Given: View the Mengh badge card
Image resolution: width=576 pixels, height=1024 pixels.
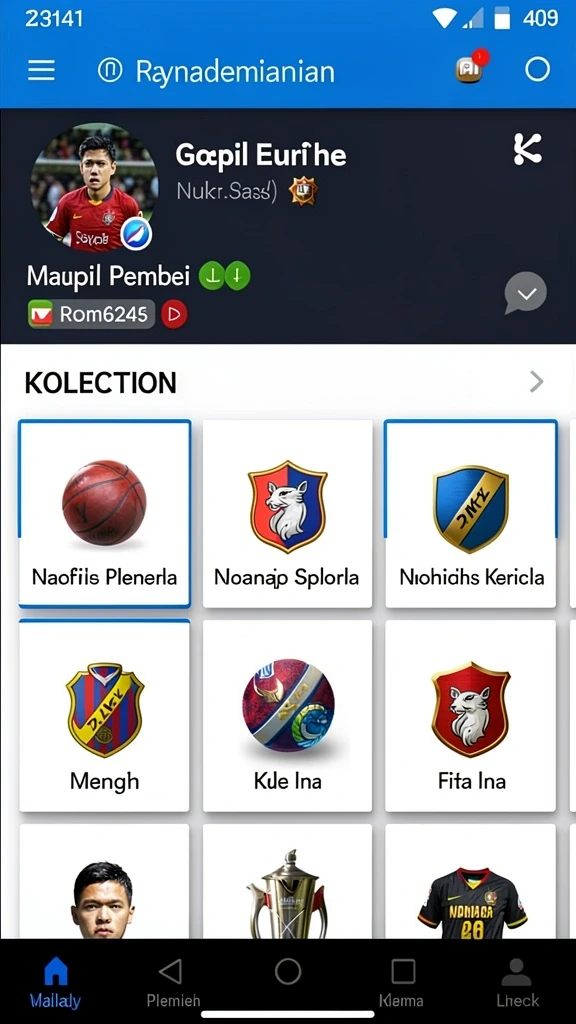Looking at the screenshot, I should (x=104, y=716).
